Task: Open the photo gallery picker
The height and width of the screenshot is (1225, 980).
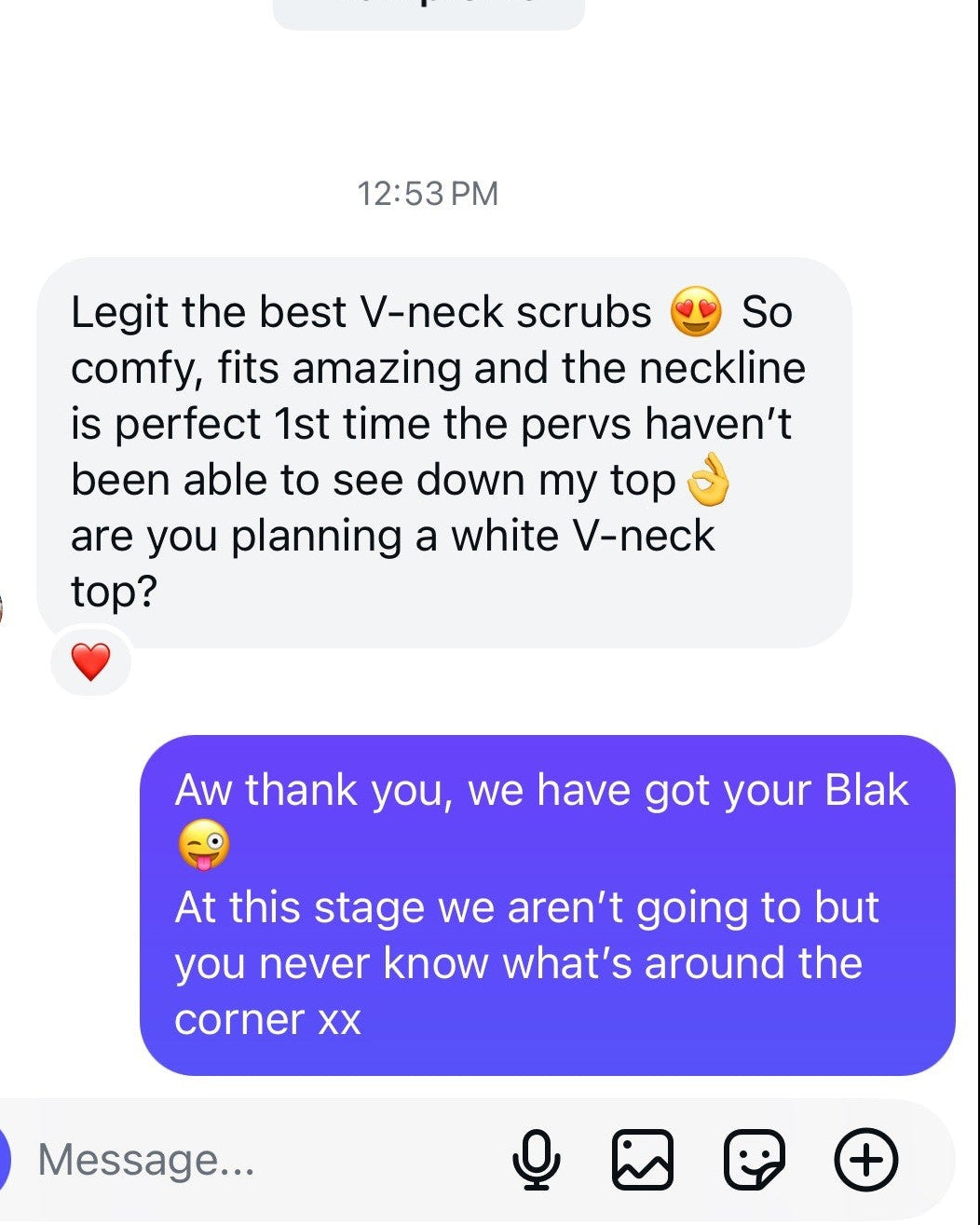Action: (x=642, y=1160)
